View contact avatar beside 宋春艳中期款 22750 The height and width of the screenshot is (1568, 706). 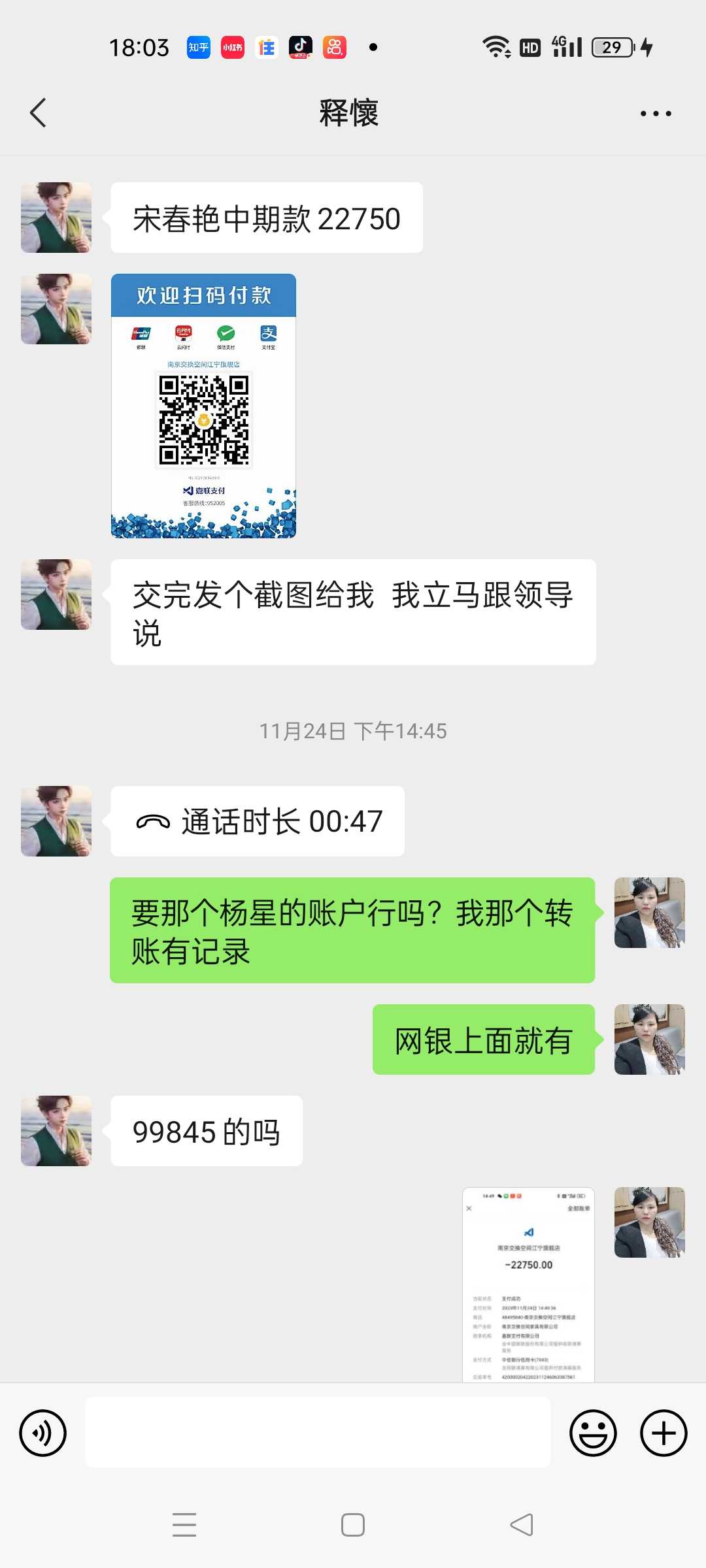[56, 218]
